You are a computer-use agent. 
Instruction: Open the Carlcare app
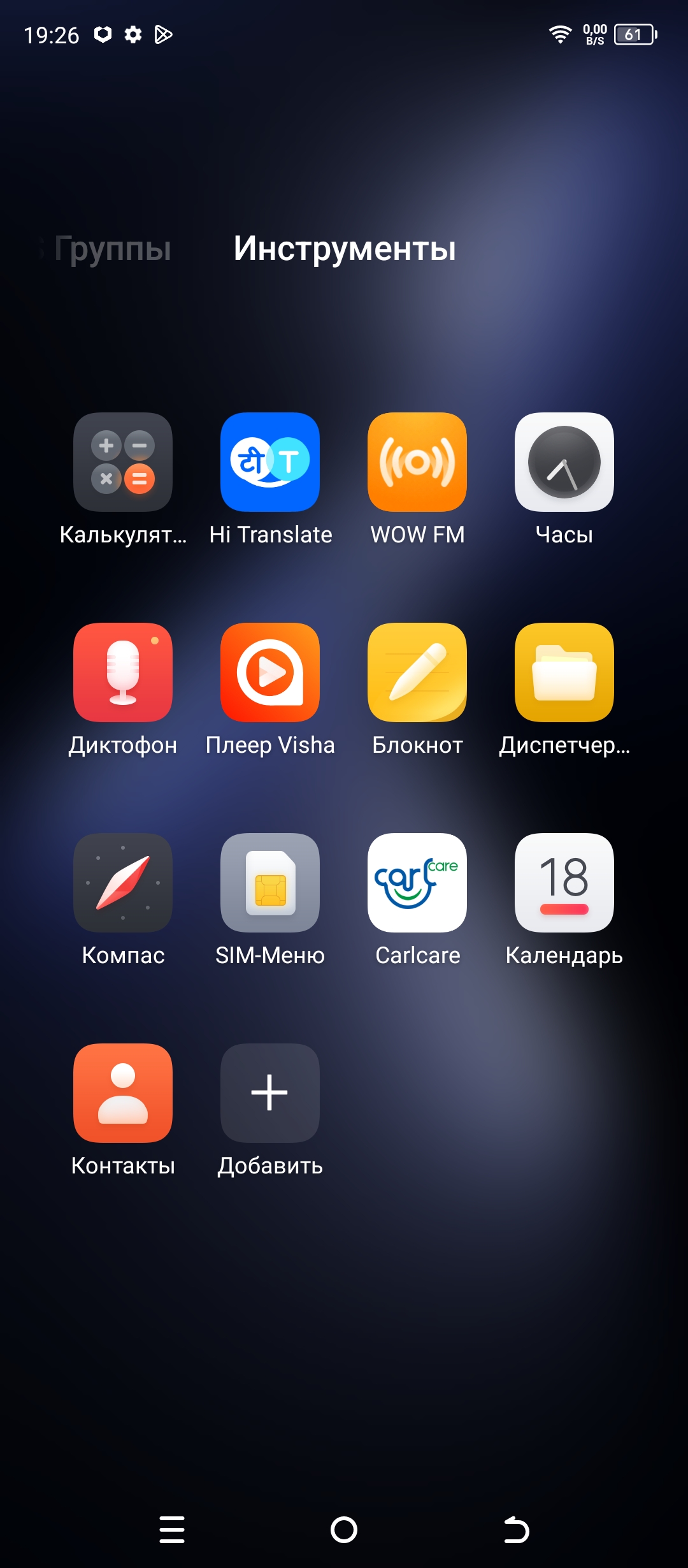[417, 883]
